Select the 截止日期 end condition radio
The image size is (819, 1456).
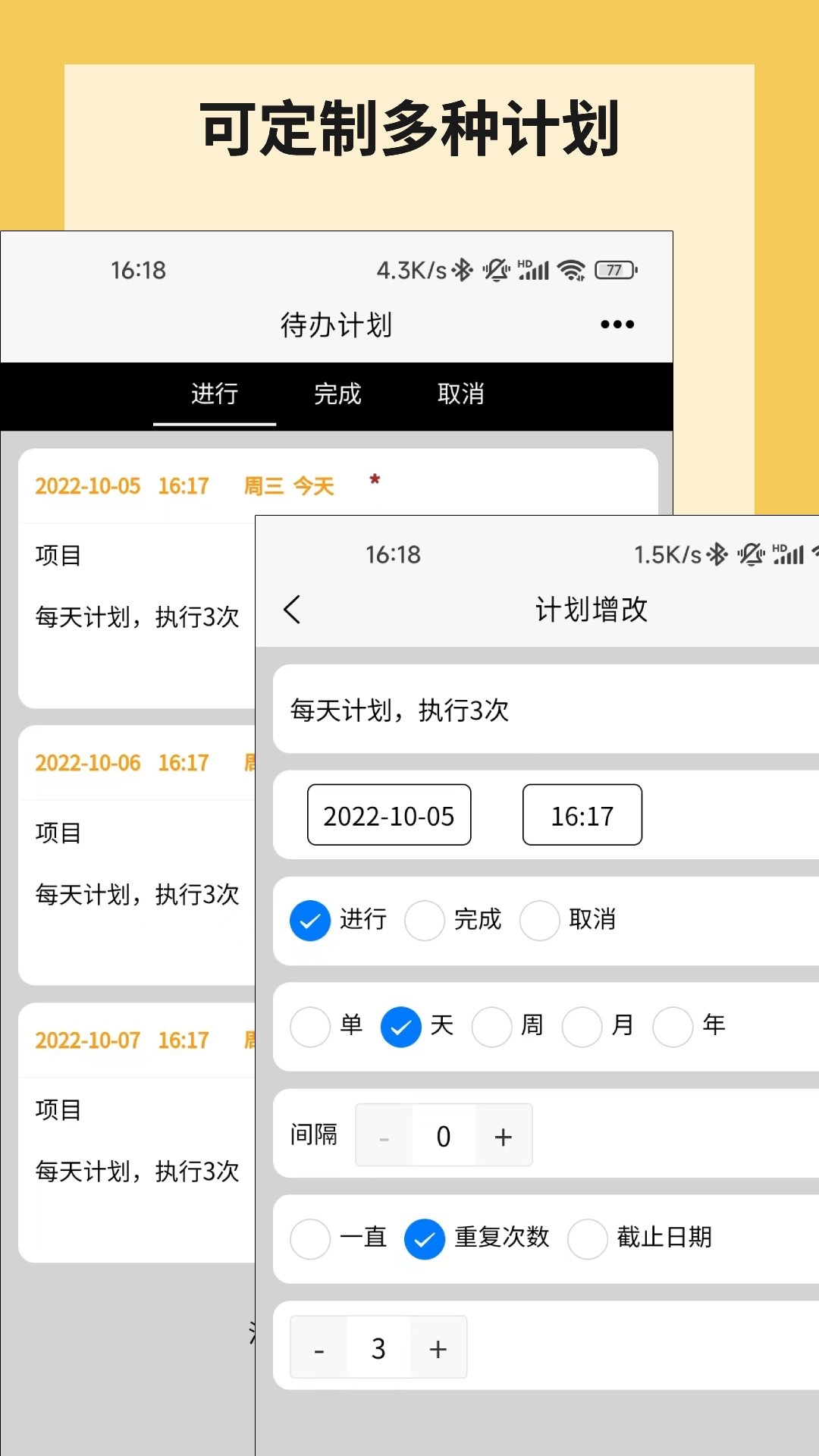click(588, 1238)
